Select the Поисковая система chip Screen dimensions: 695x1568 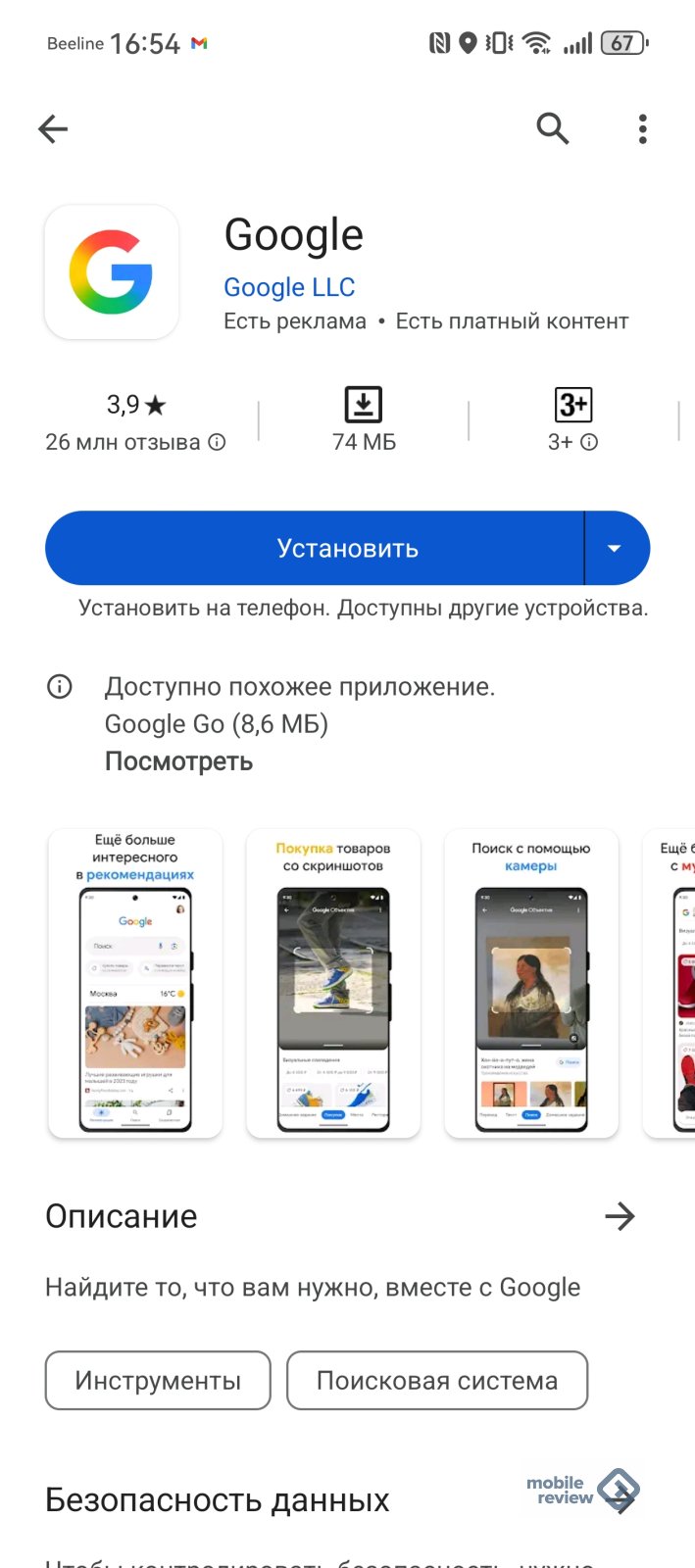pos(437,1381)
